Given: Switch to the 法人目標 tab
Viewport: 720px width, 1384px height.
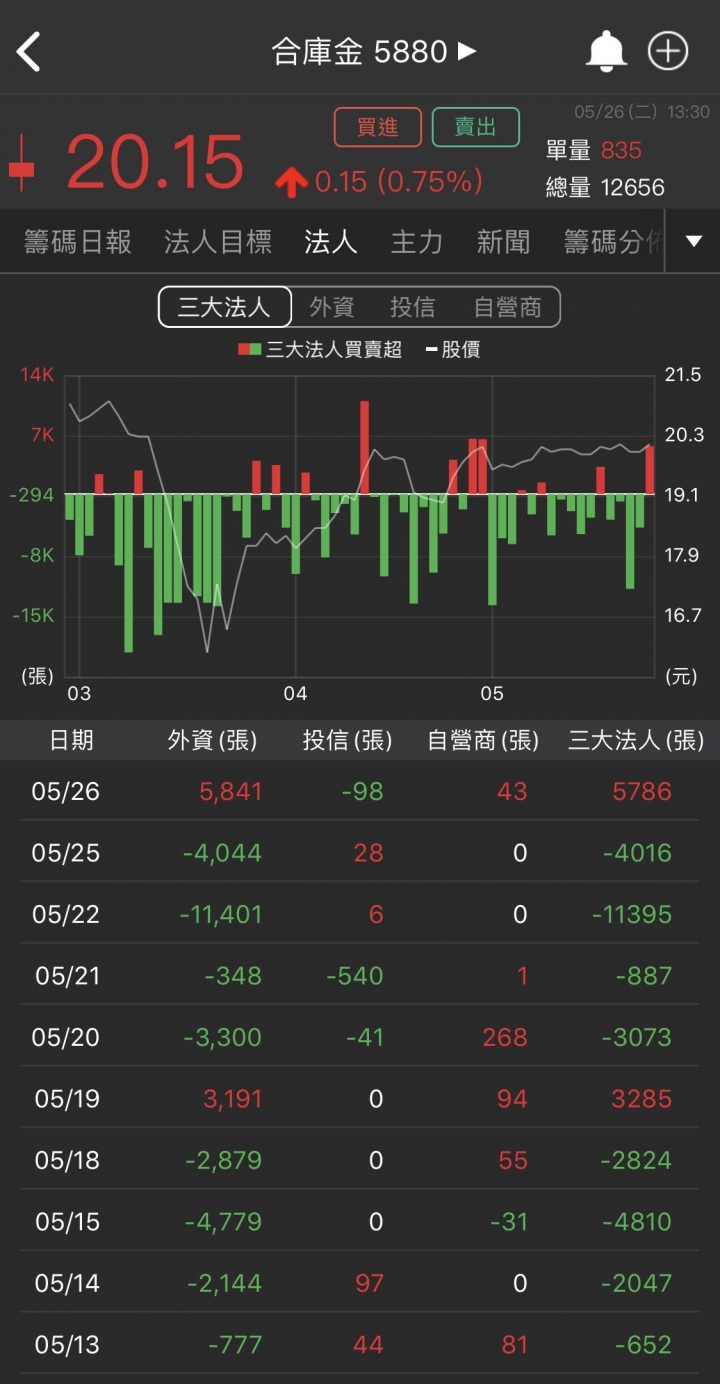Looking at the screenshot, I should click(x=217, y=242).
